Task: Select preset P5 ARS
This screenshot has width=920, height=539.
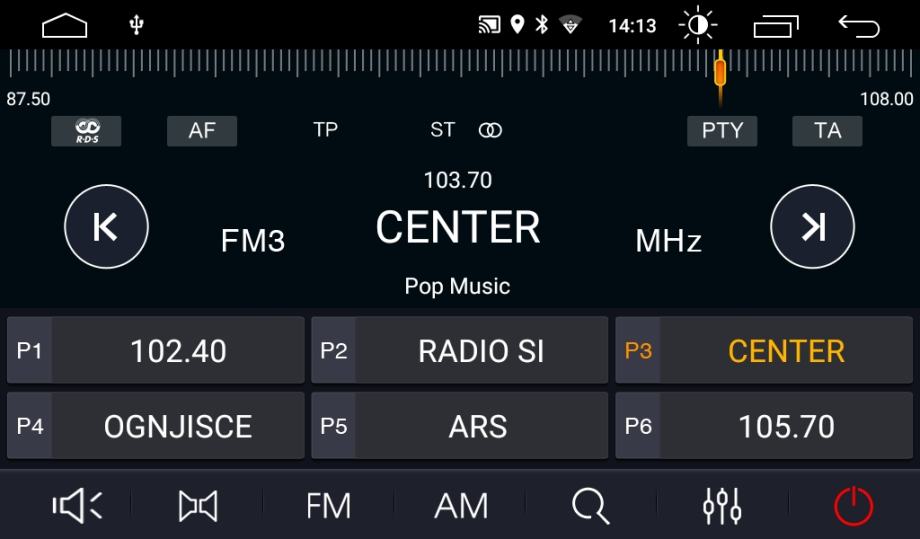Action: [459, 426]
